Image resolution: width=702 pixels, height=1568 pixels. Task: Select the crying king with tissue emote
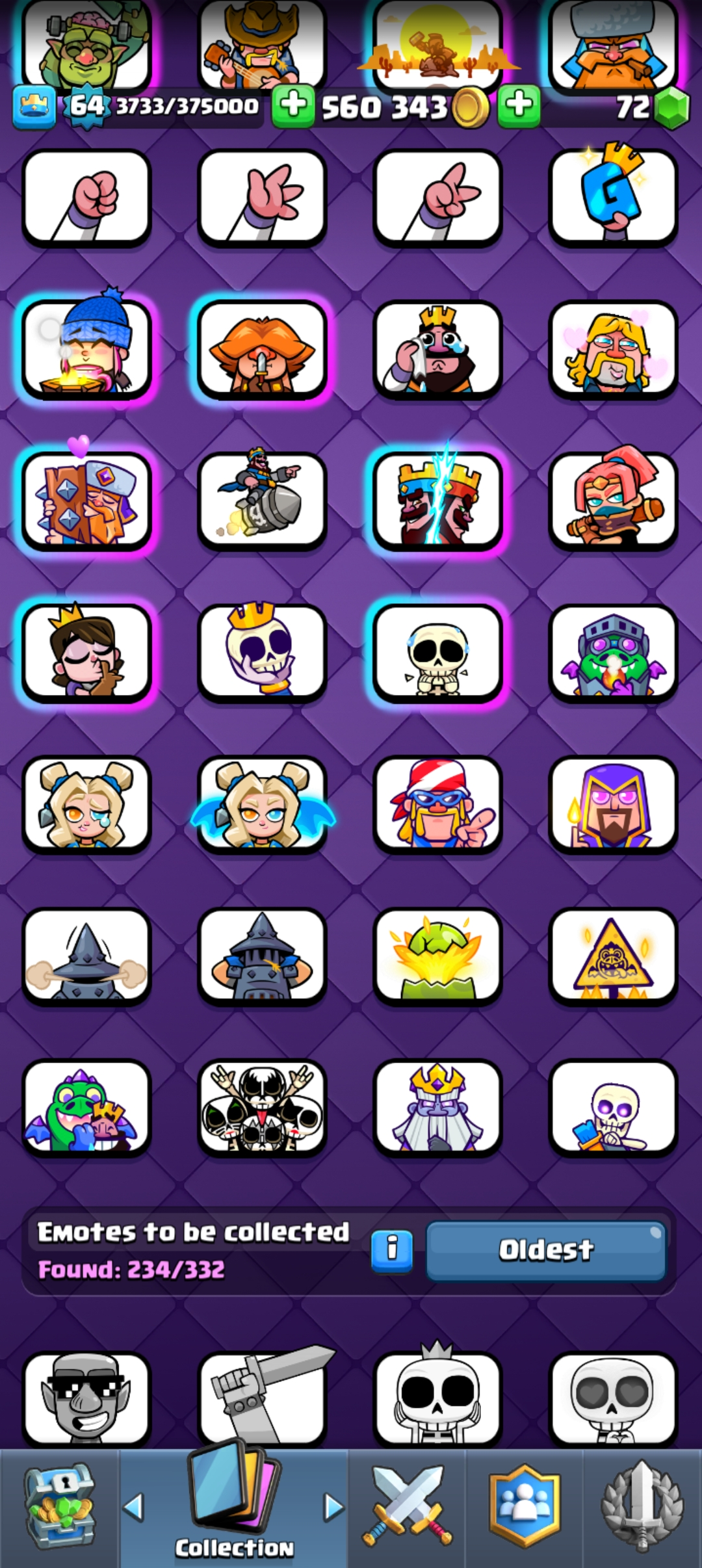(437, 350)
